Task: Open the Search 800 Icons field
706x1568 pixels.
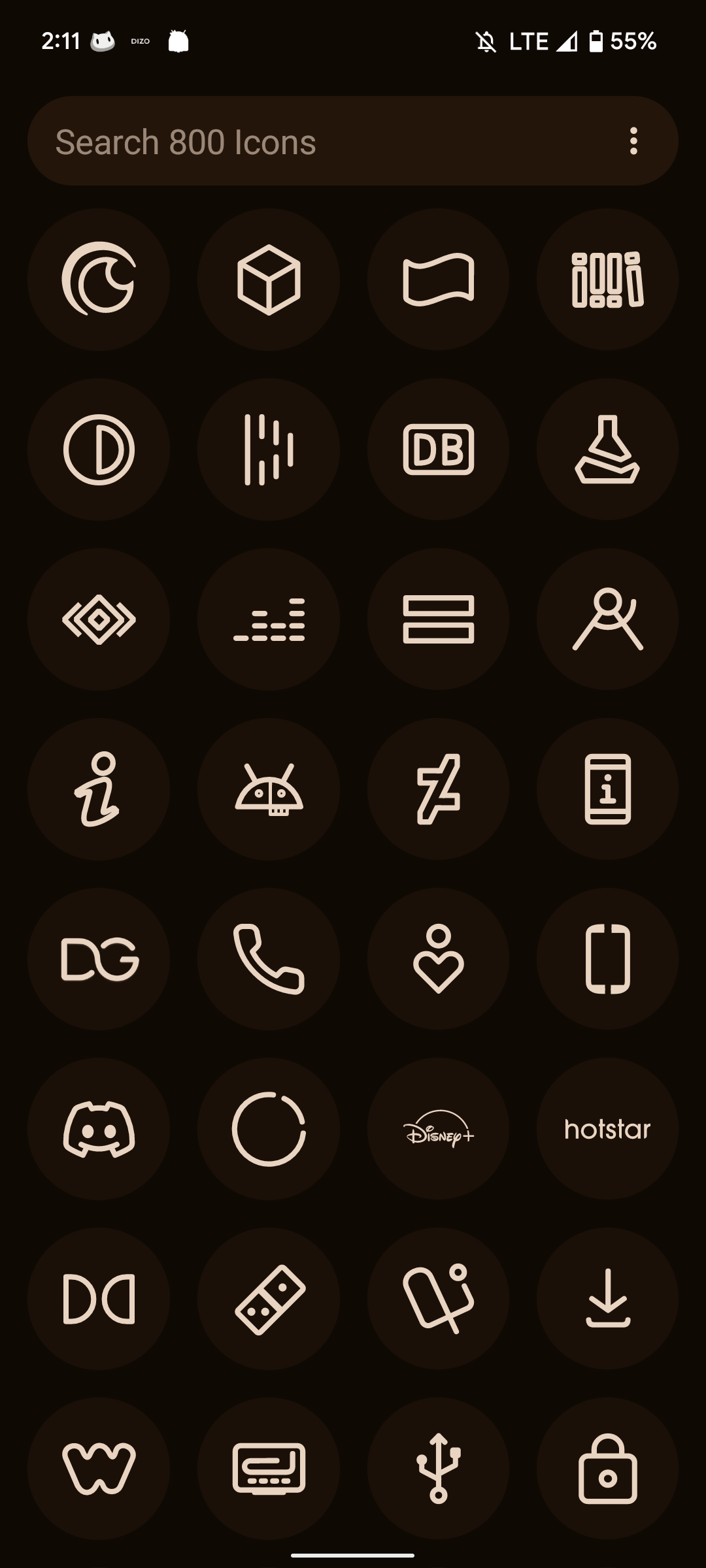Action: pos(314,142)
